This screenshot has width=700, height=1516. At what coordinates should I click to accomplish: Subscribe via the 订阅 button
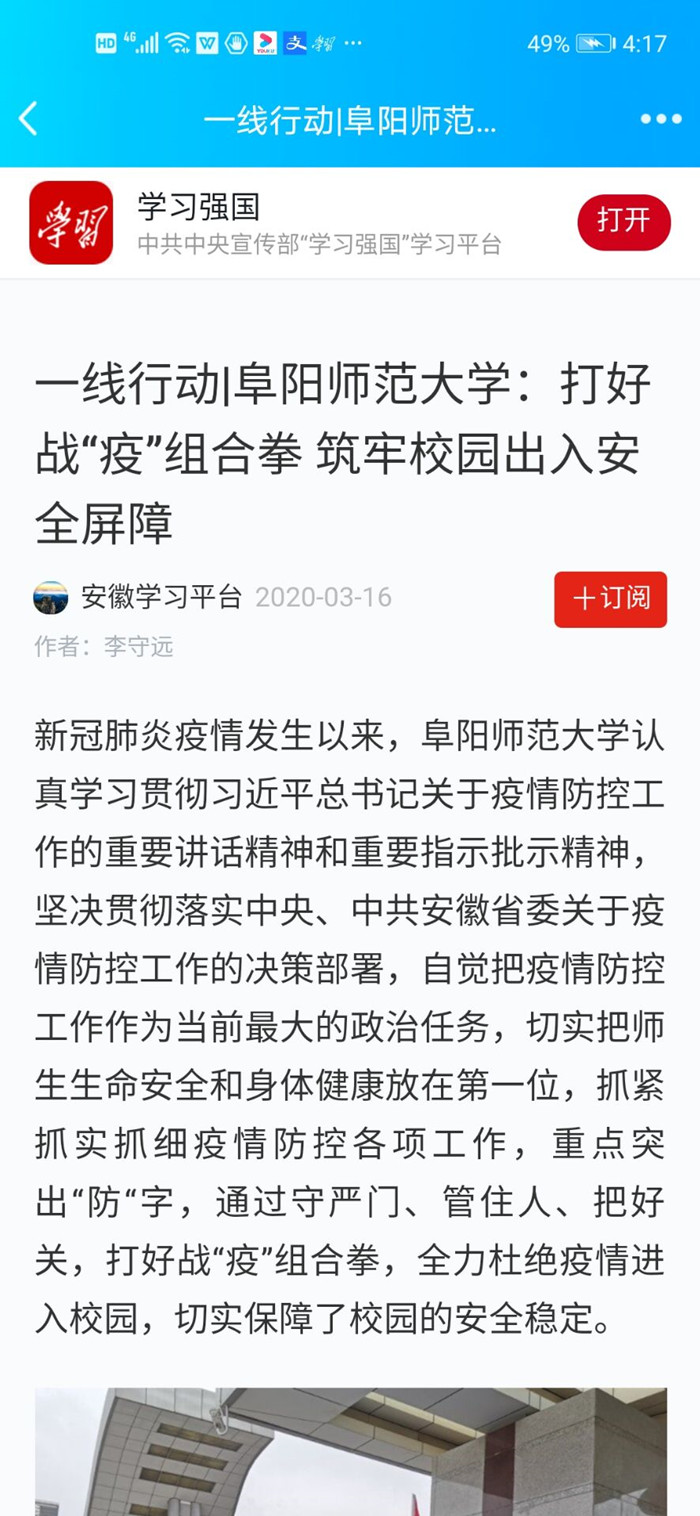610,599
